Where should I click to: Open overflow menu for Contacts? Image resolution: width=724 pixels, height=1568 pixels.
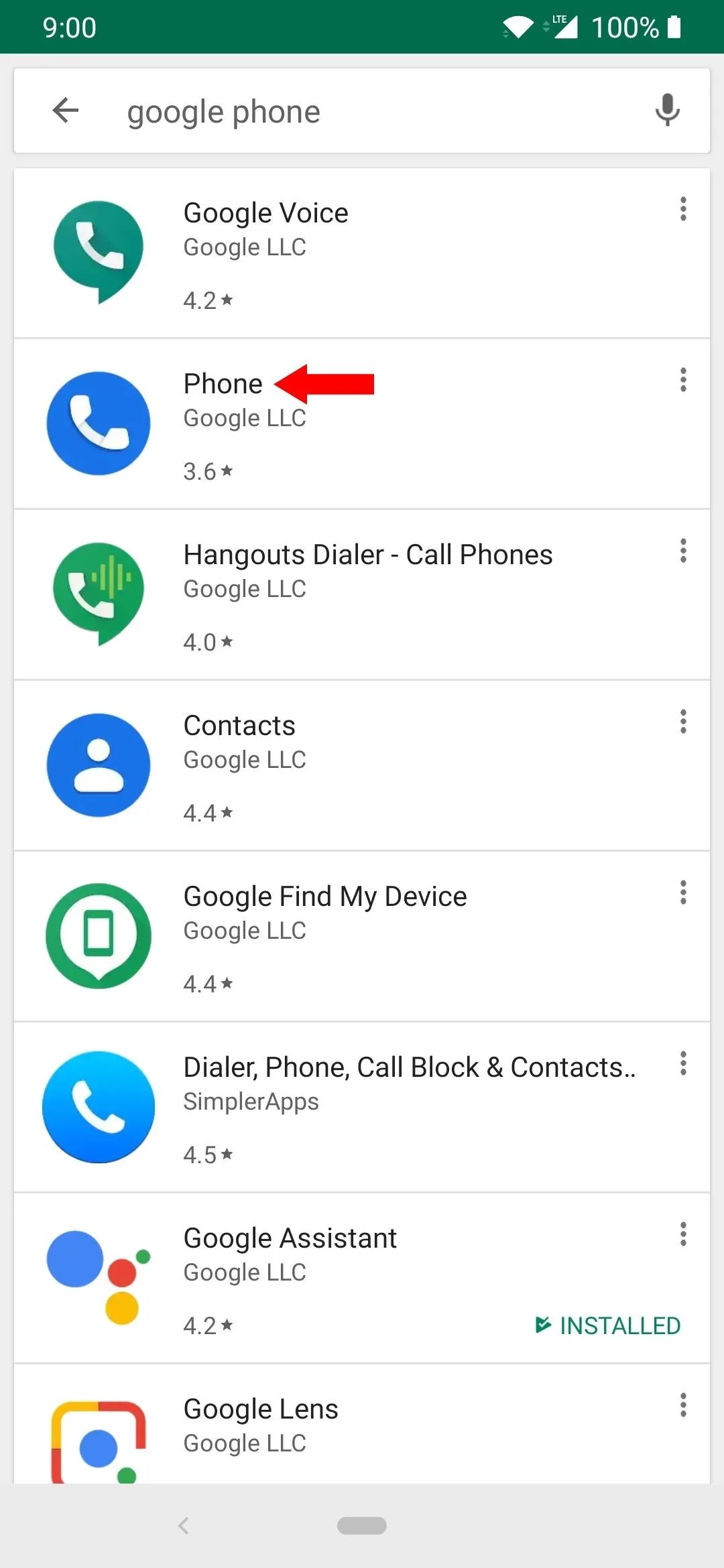[683, 722]
